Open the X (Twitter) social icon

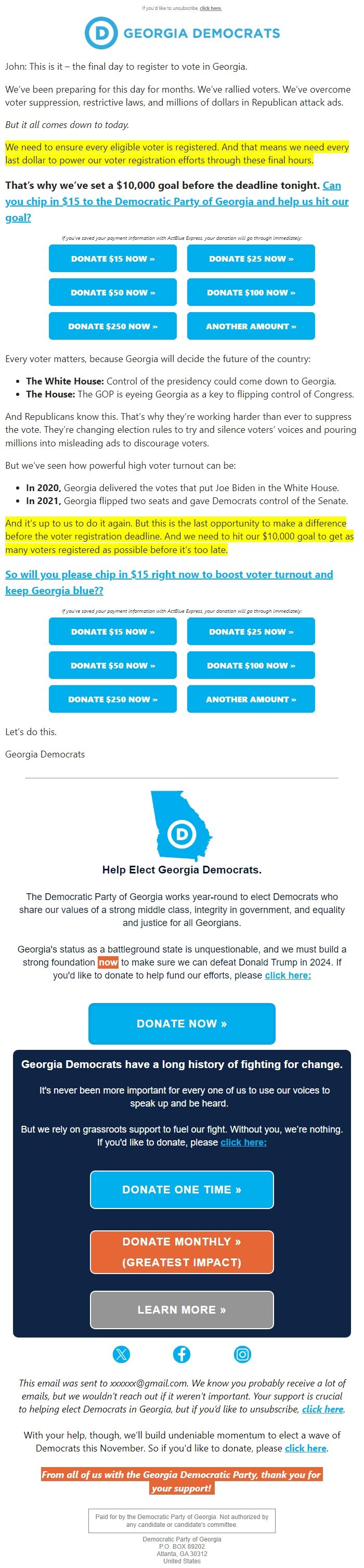(x=122, y=1354)
